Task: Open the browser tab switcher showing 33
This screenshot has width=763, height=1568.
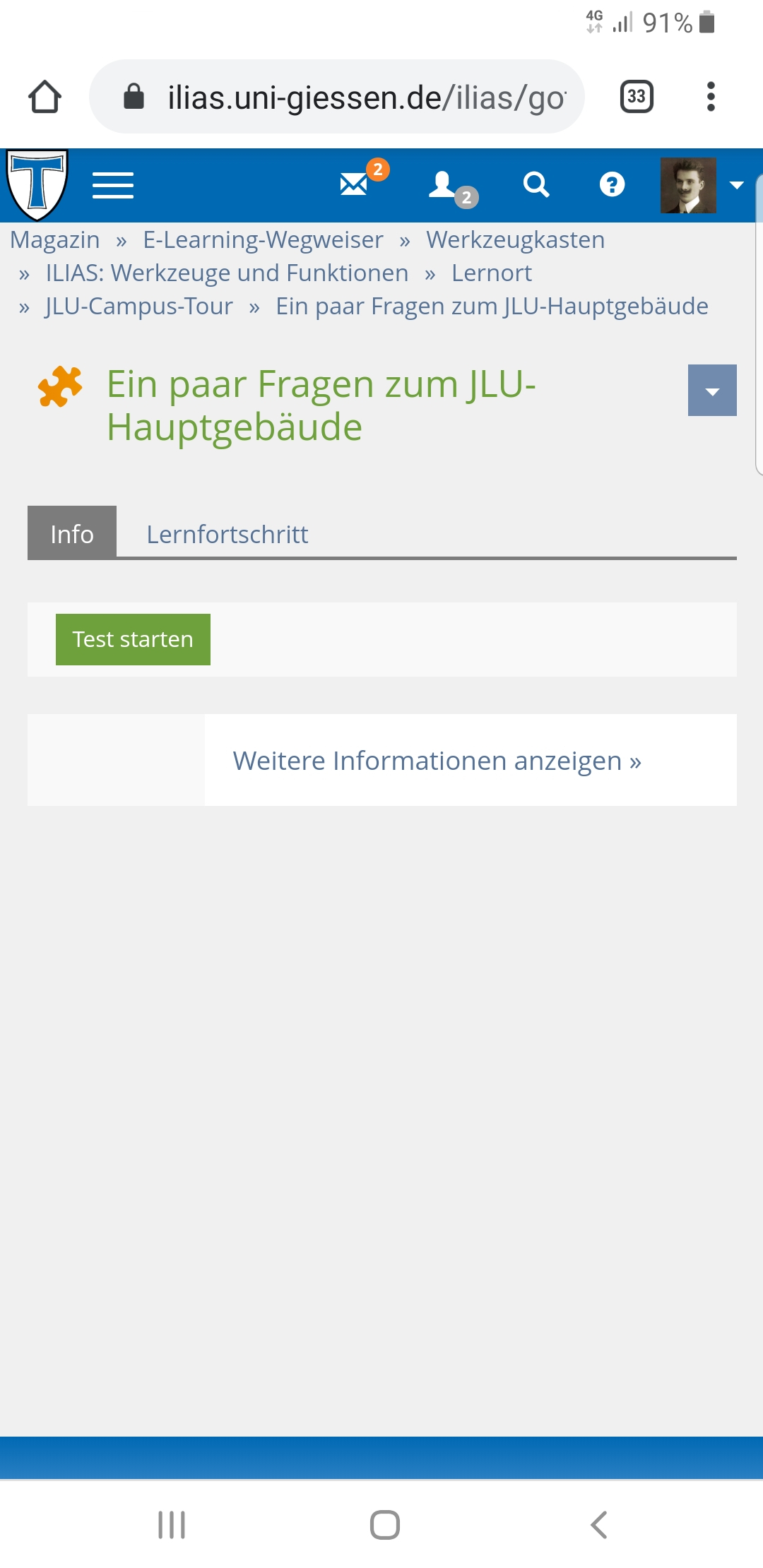Action: click(x=637, y=97)
